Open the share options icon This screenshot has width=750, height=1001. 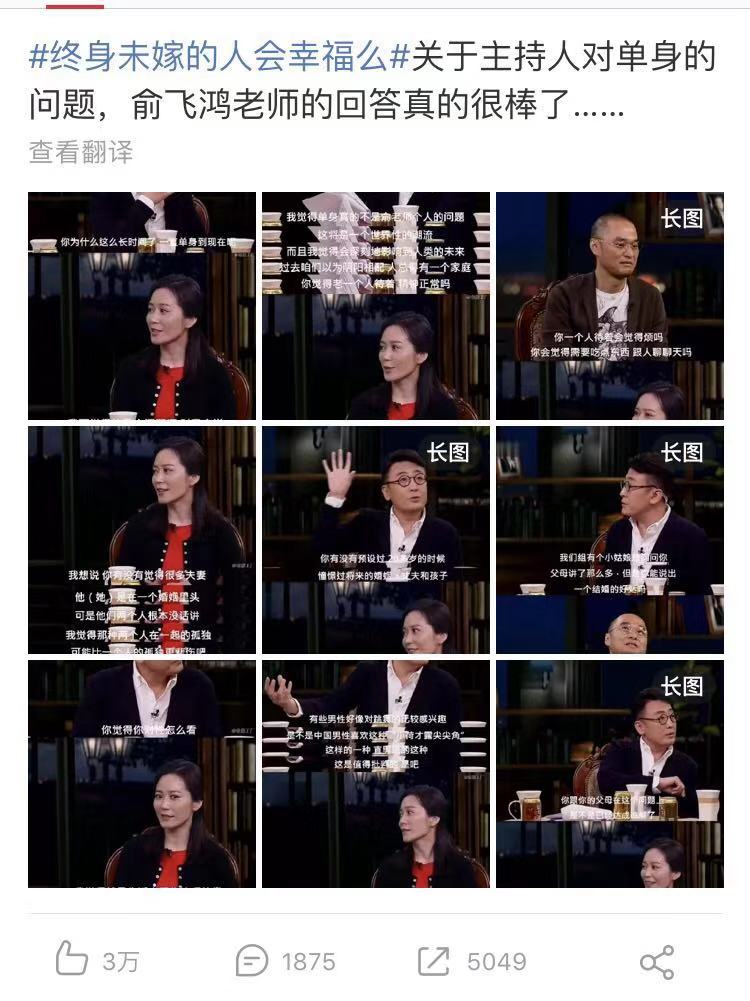coord(657,962)
